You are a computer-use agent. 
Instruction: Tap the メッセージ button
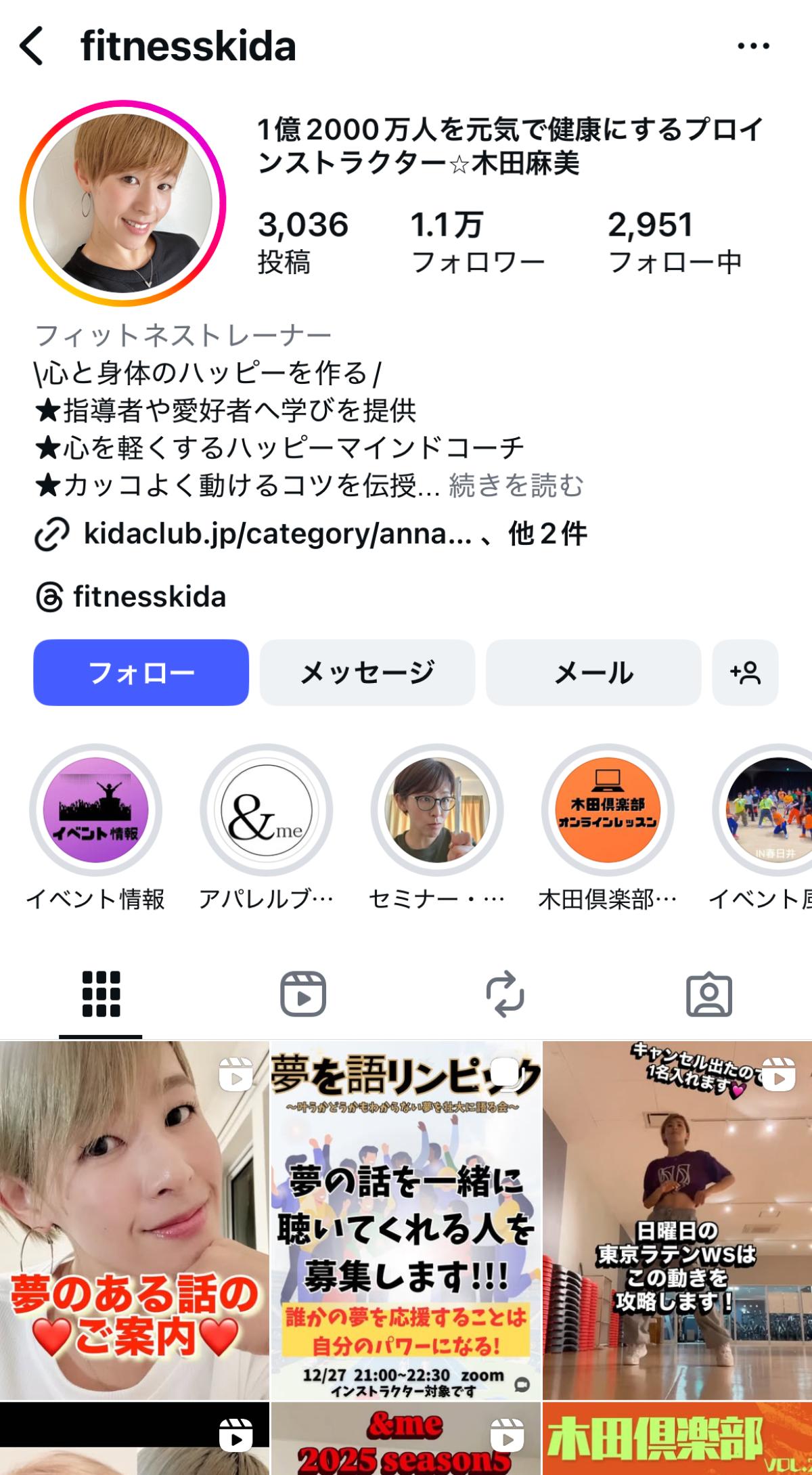point(367,672)
